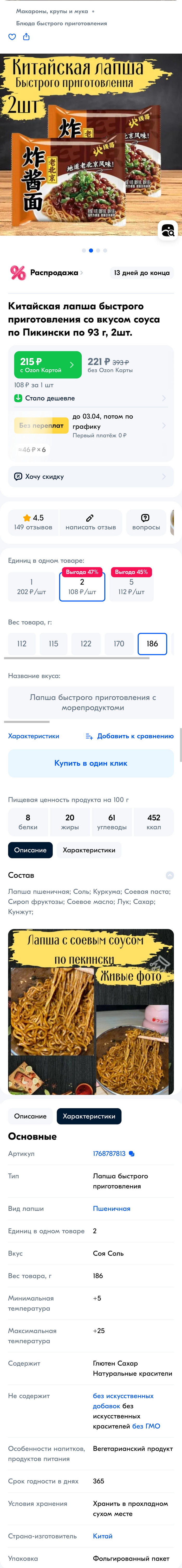Collapse the Состав section

point(170,875)
